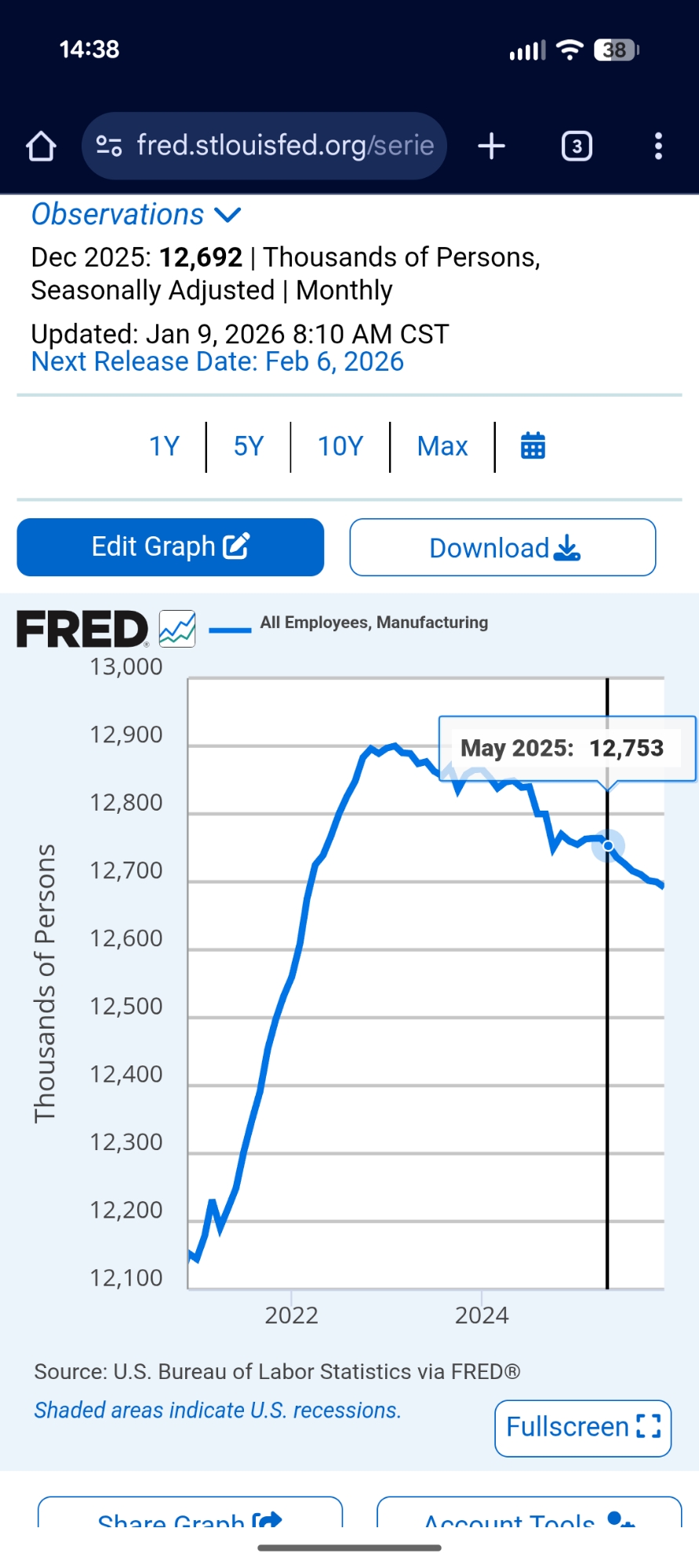Open the Next Release Date link

click(x=217, y=361)
